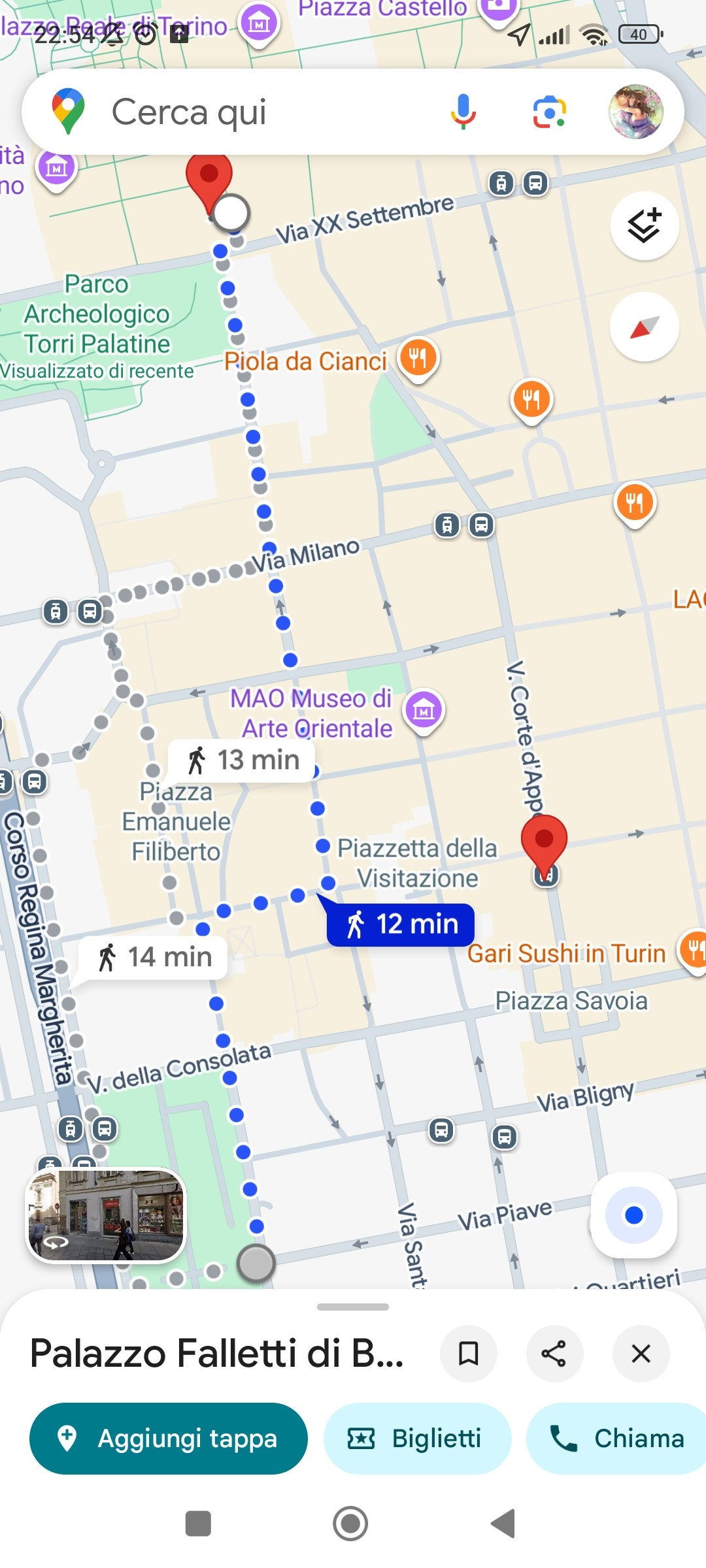The height and width of the screenshot is (1568, 706).
Task: Select the 14 min walking route
Action: tap(154, 957)
